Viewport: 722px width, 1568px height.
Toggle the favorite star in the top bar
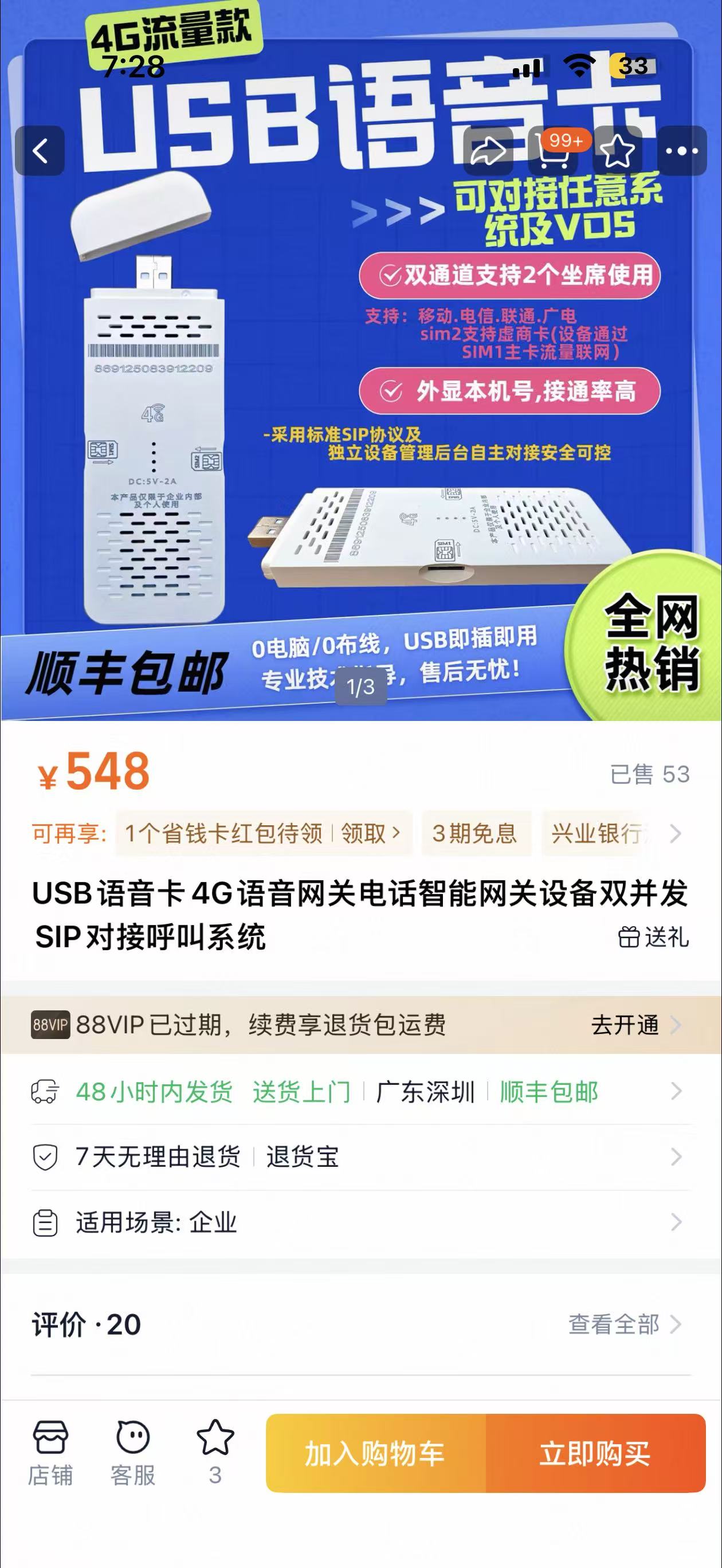point(617,152)
